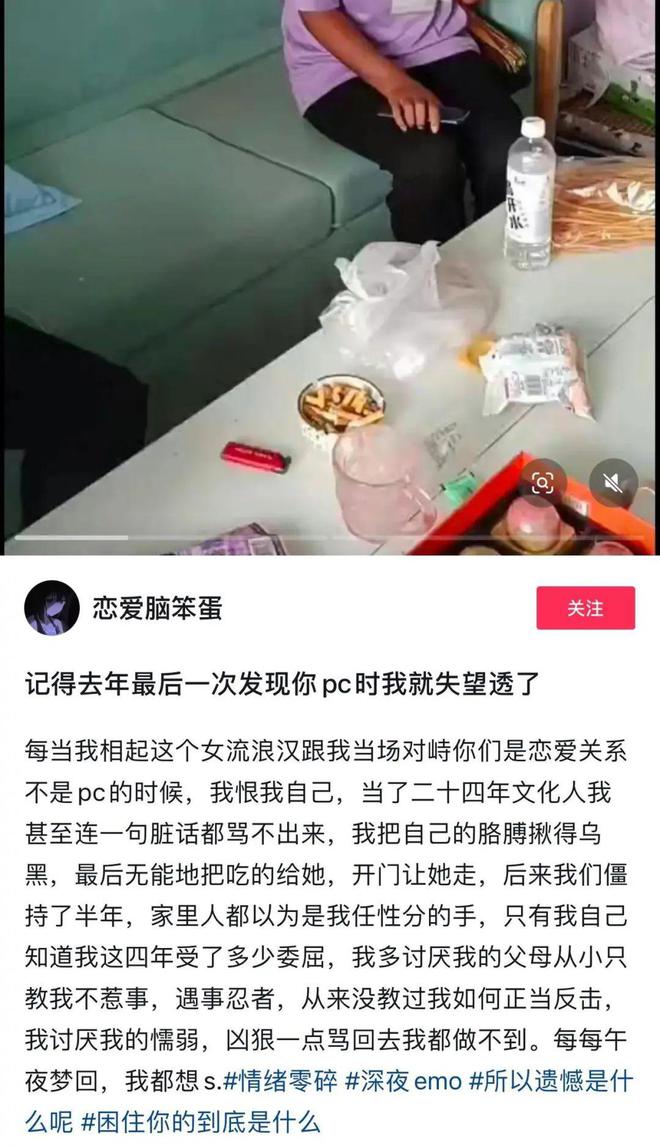Screen dimensions: 660x1146
Task: Open the hashtag #深夜emo
Action: tap(400, 1080)
